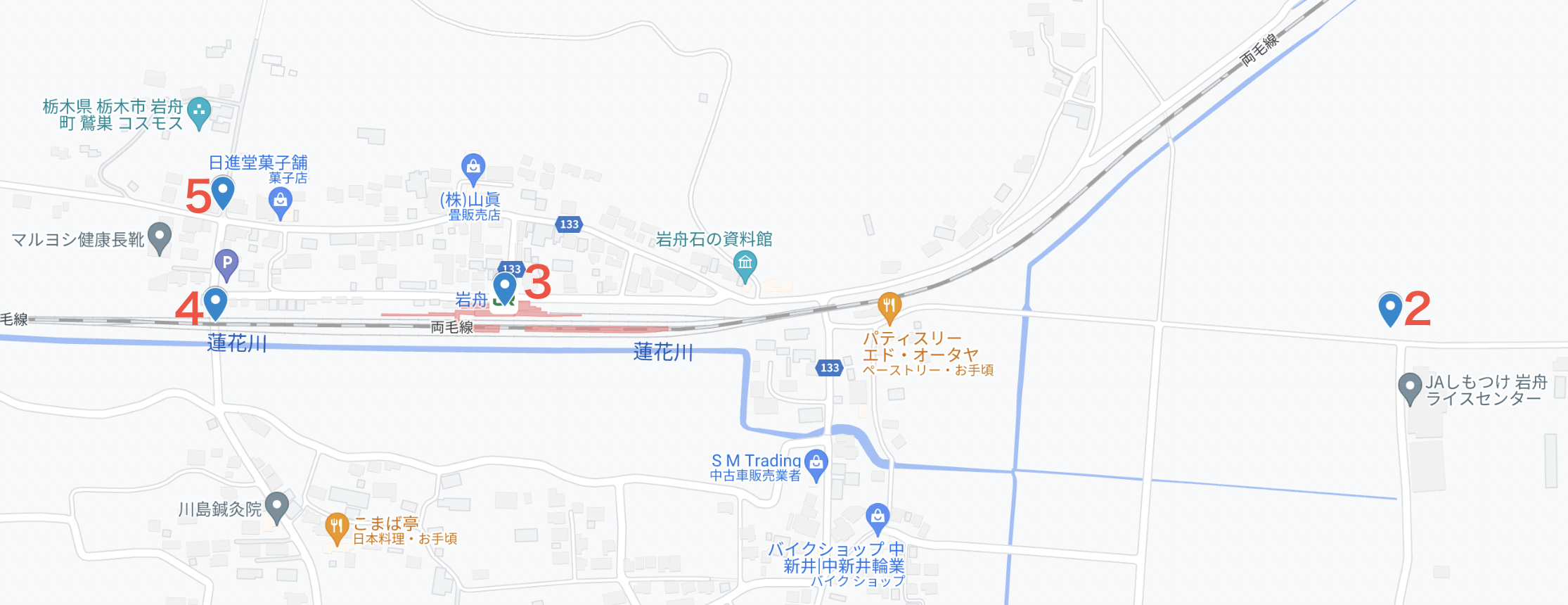Viewport: 1568px width, 605px height.
Task: Tap the blue pin numbered 2
Action: 1390,308
